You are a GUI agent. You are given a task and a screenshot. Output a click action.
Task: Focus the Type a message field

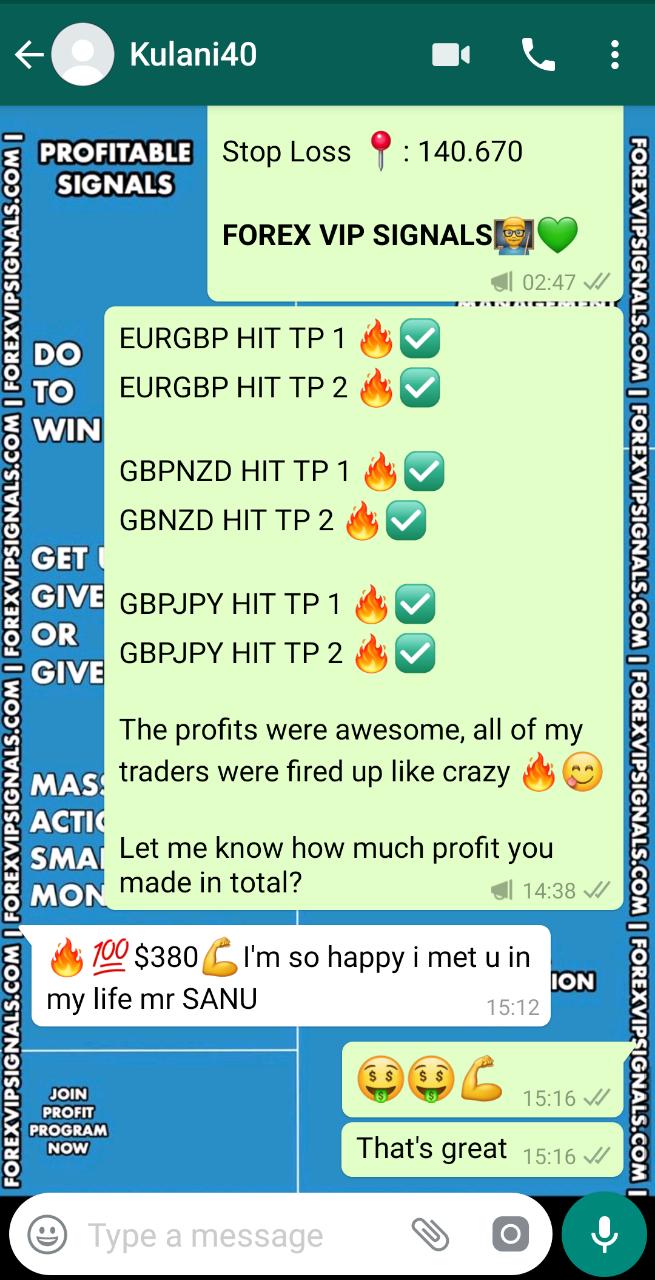click(x=230, y=1236)
